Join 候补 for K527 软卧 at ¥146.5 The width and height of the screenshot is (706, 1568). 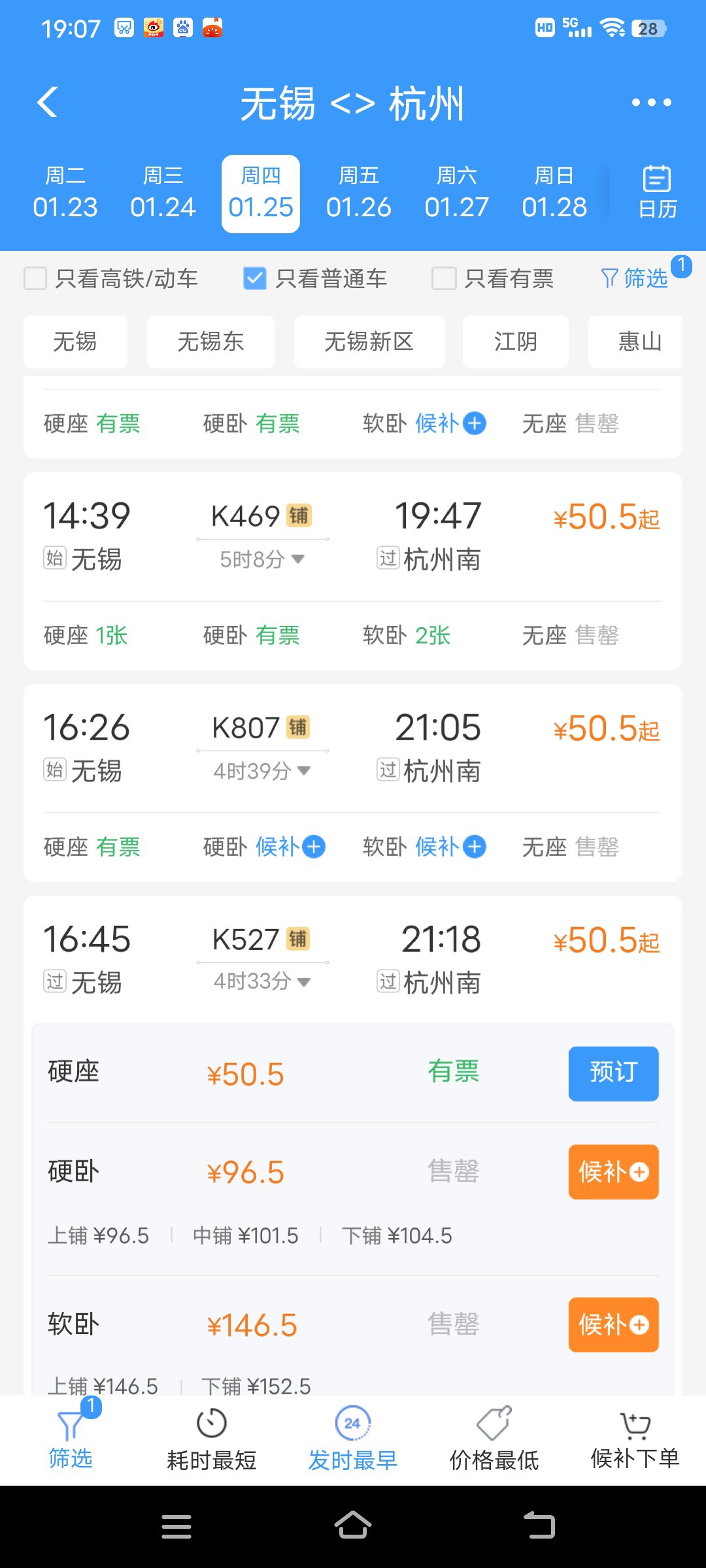coord(613,1324)
